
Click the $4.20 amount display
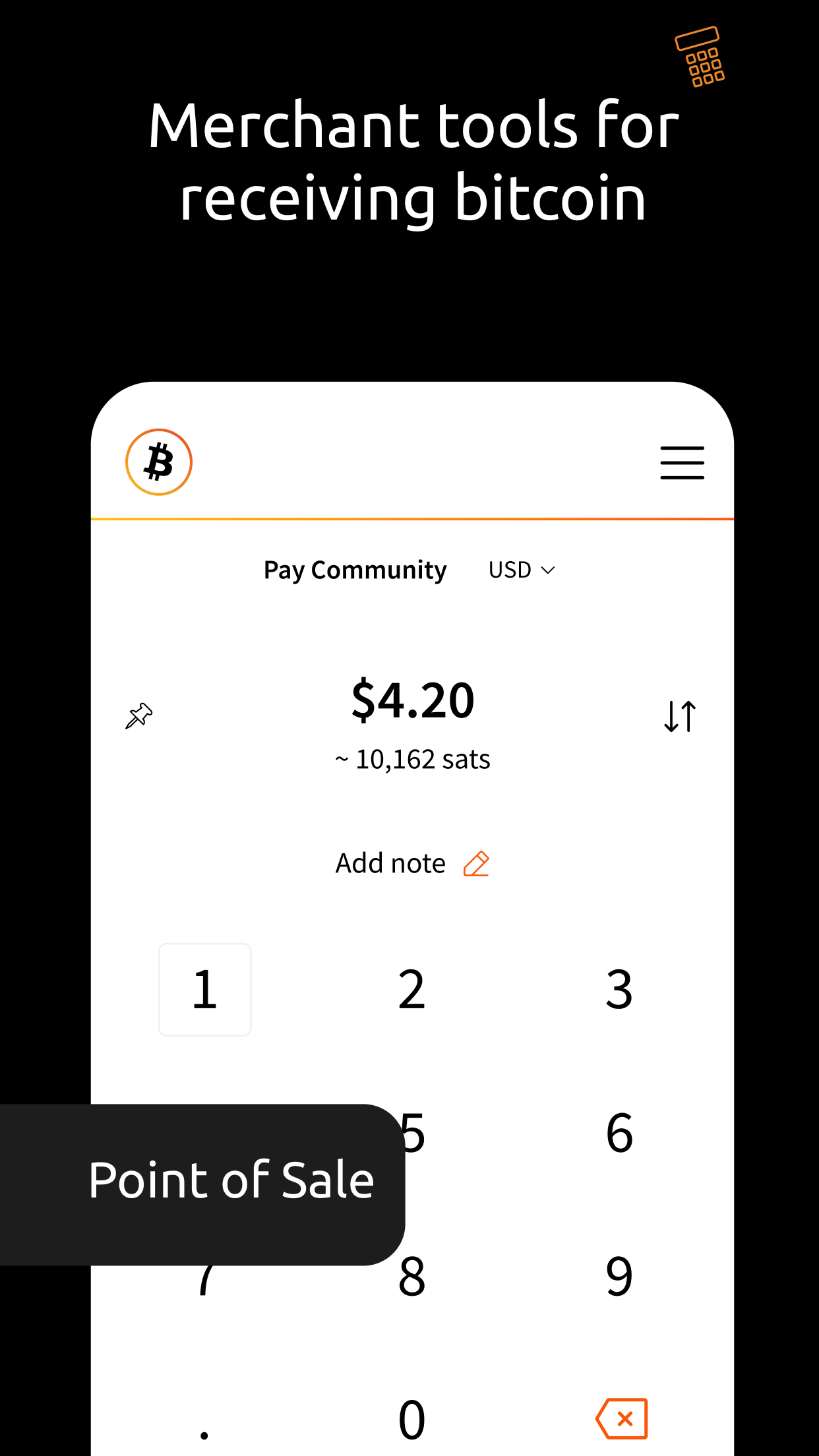(x=412, y=700)
